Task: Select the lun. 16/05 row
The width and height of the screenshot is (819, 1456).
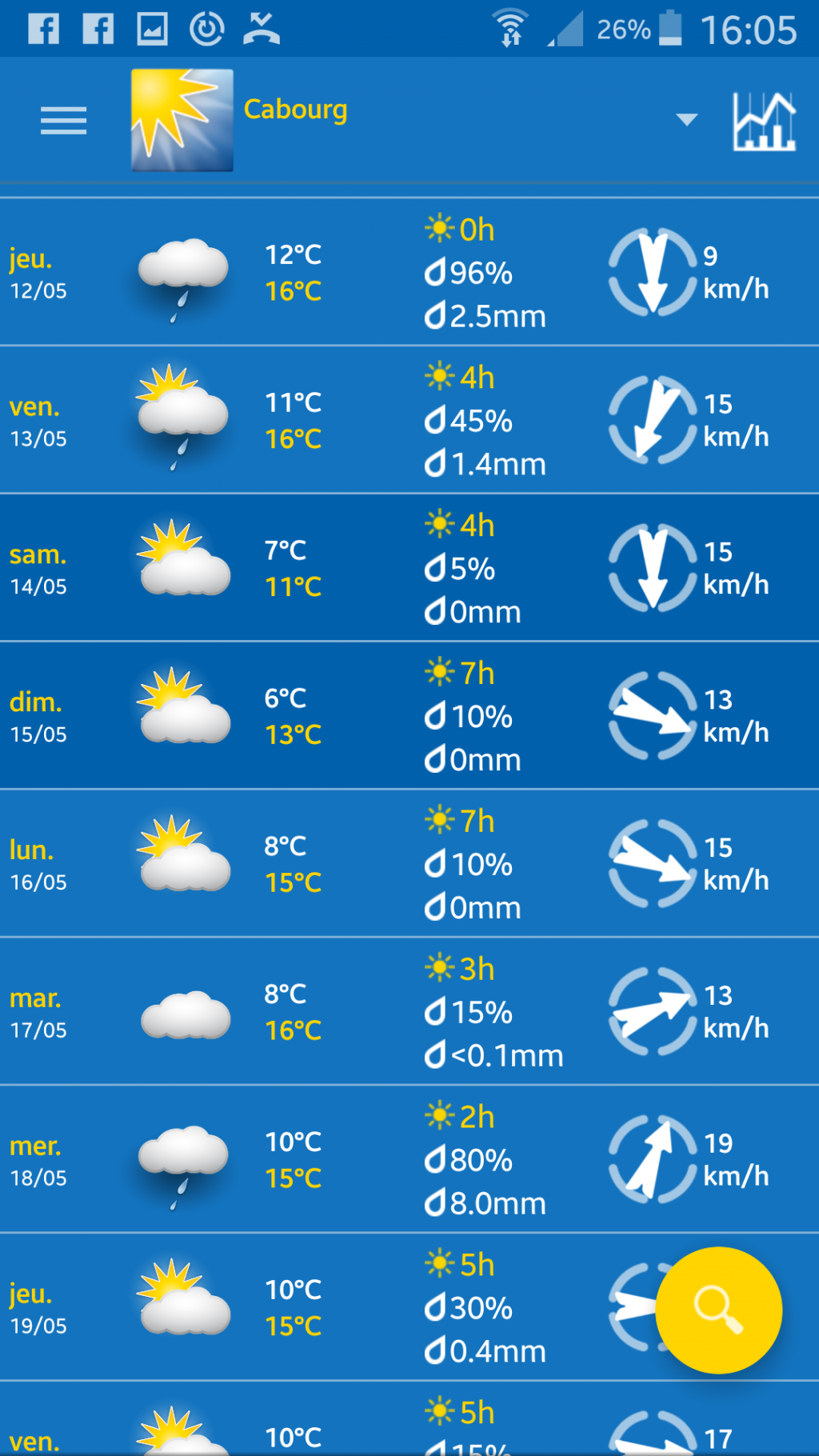Action: [409, 864]
